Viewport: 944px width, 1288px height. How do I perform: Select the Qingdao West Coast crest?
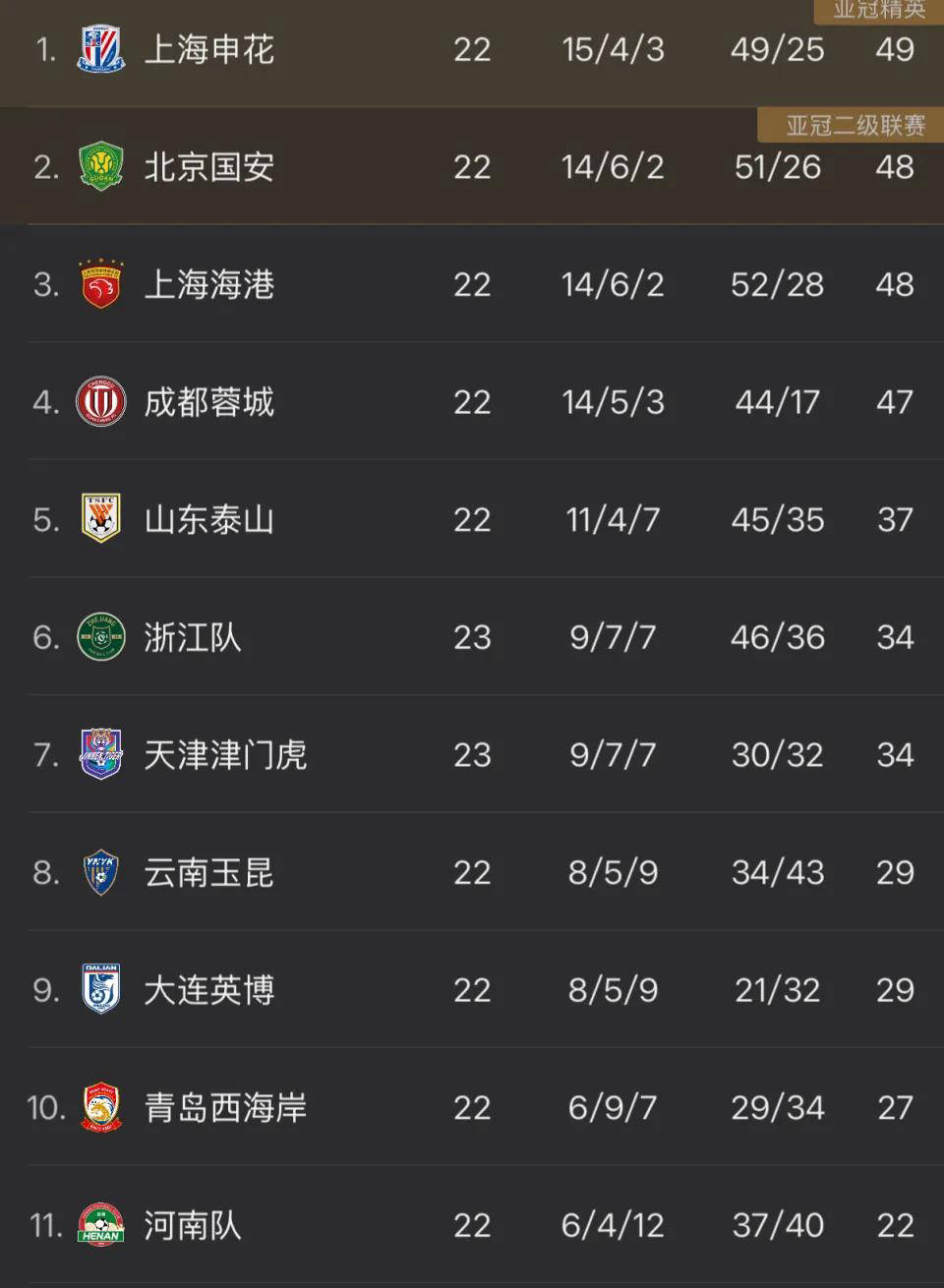point(100,1107)
